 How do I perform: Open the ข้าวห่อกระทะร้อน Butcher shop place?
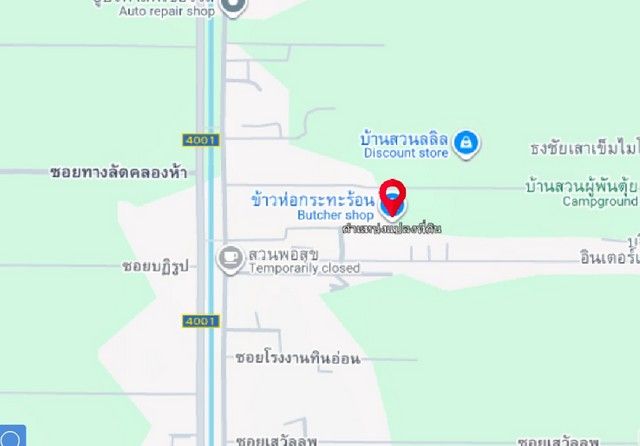(x=313, y=207)
